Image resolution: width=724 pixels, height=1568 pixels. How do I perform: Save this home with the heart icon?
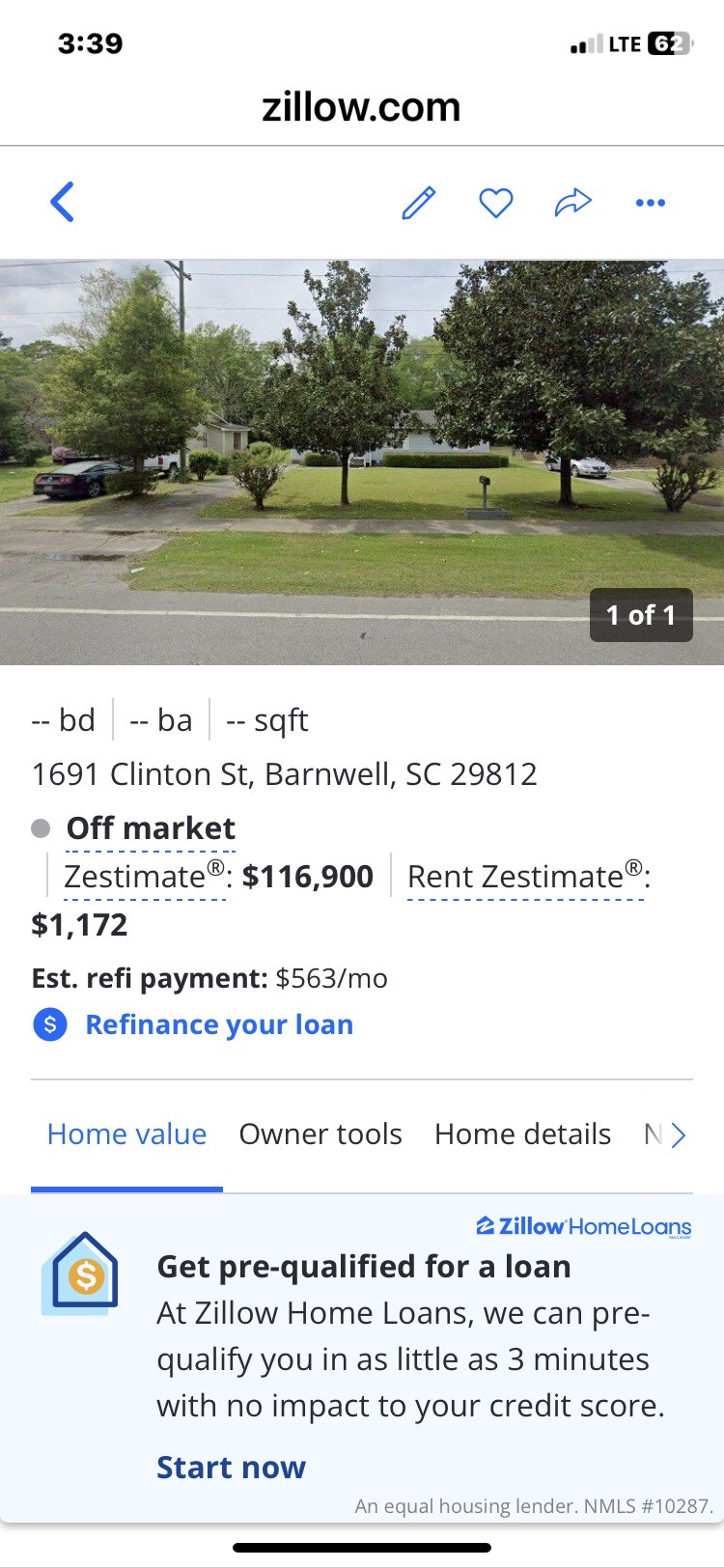click(x=496, y=203)
